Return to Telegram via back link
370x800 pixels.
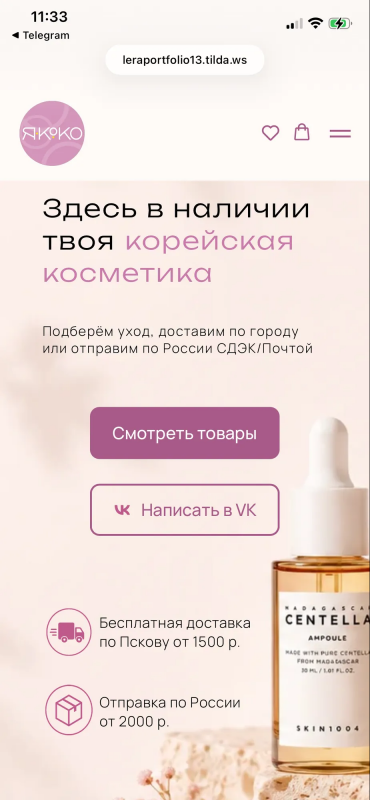40,35
